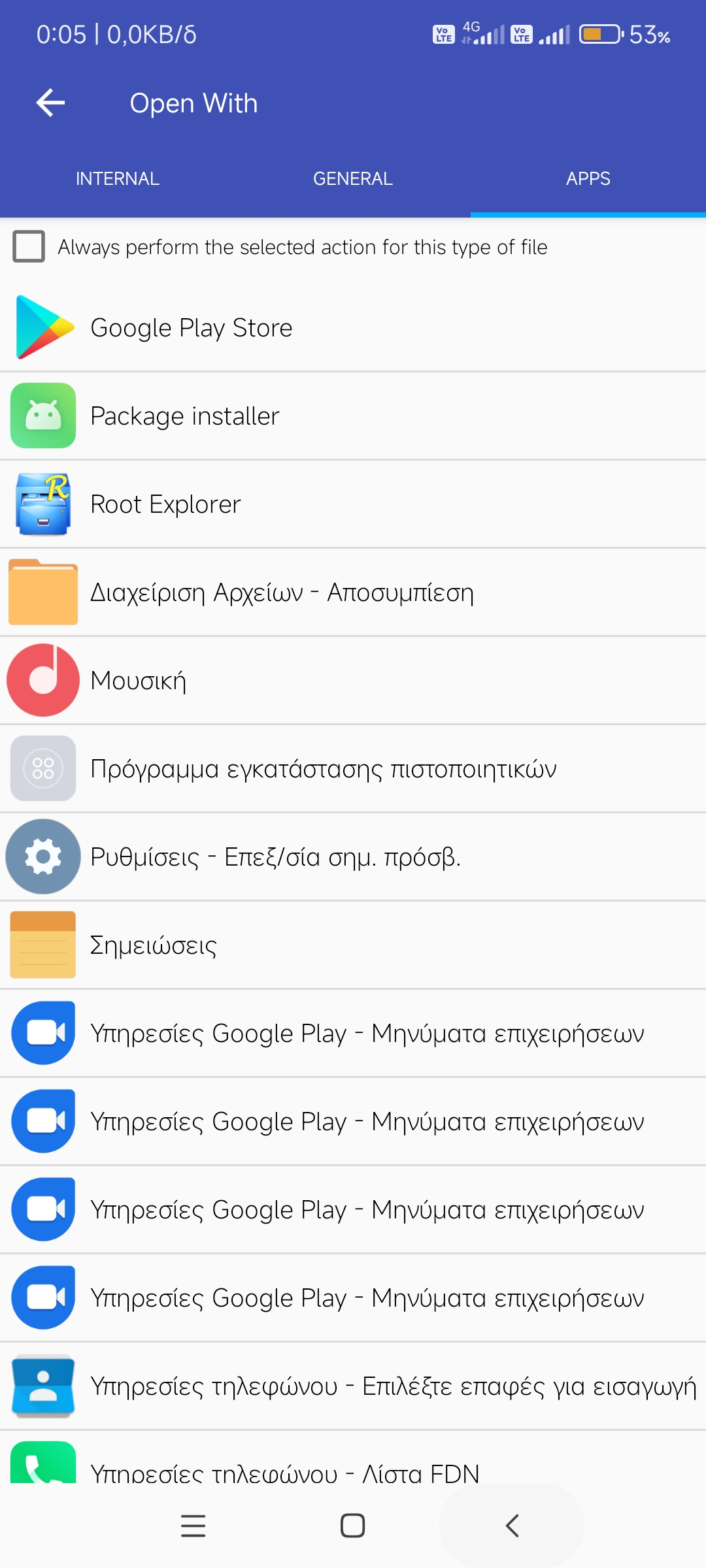Select Υπηρεσίες τηλεφώνου - Επιλέξτε επαφές για εισαγωγή
Viewport: 706px width, 1568px height.
pyautogui.click(x=353, y=1386)
